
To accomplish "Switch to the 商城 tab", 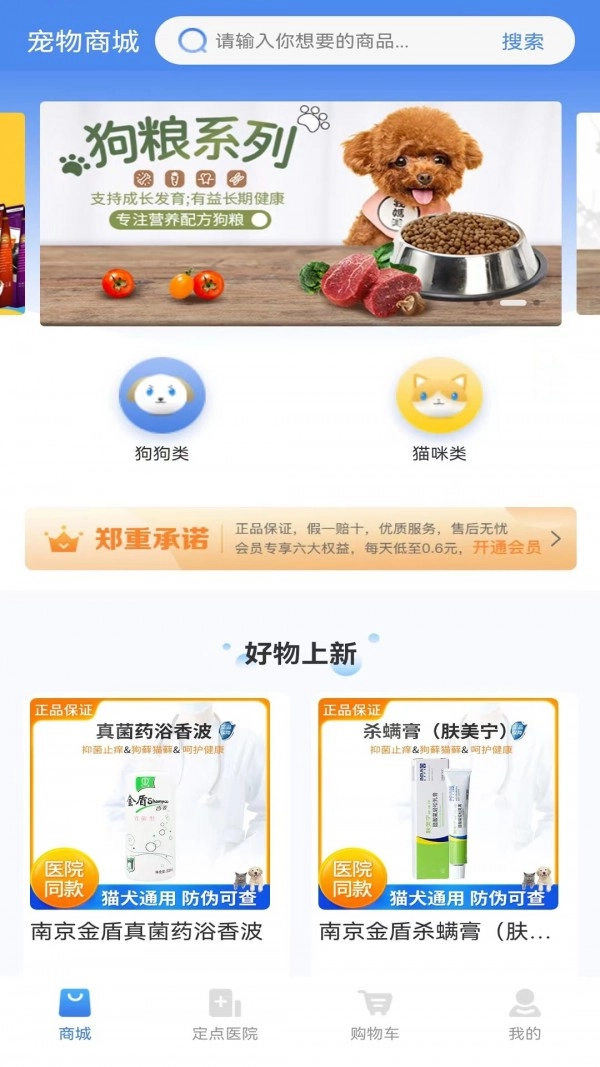I will coord(75,1014).
